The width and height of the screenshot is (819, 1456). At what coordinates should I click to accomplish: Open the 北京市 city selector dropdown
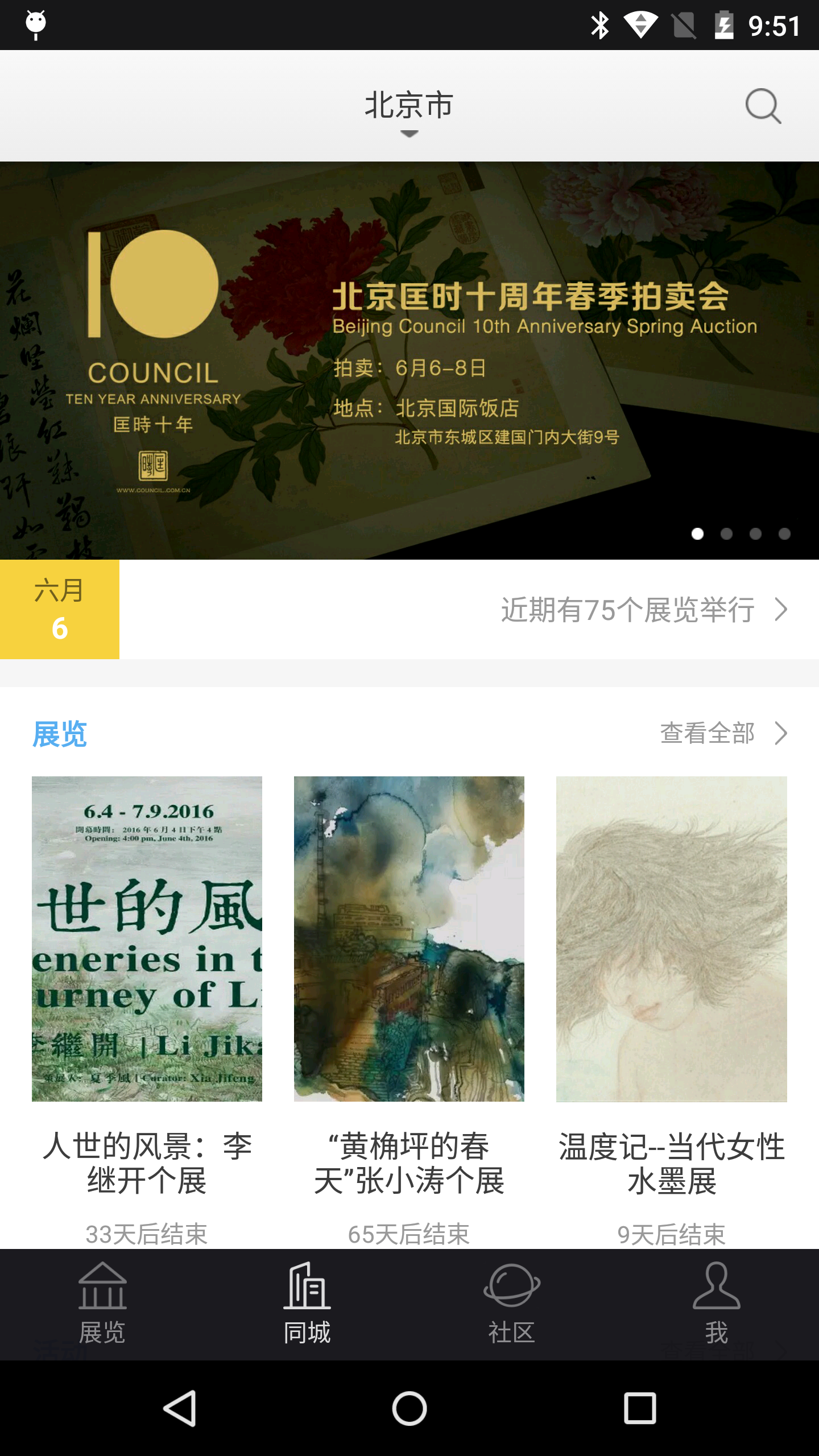[409, 111]
